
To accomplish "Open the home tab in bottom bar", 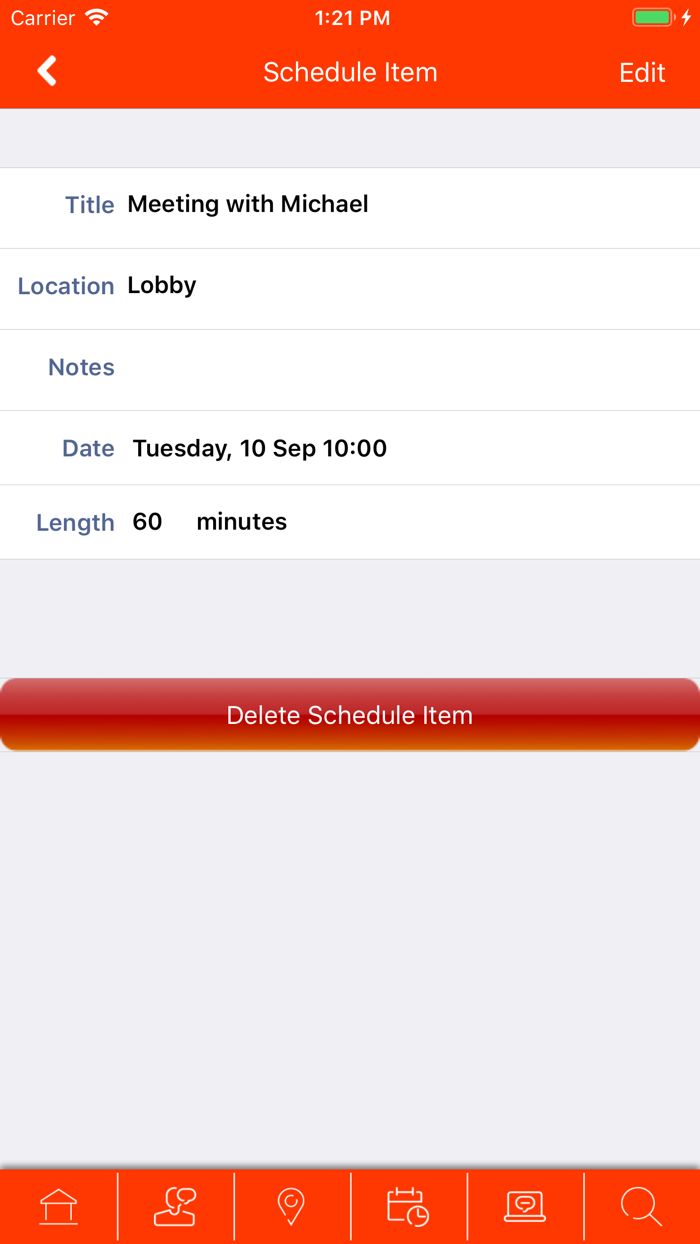I will pos(58,1206).
